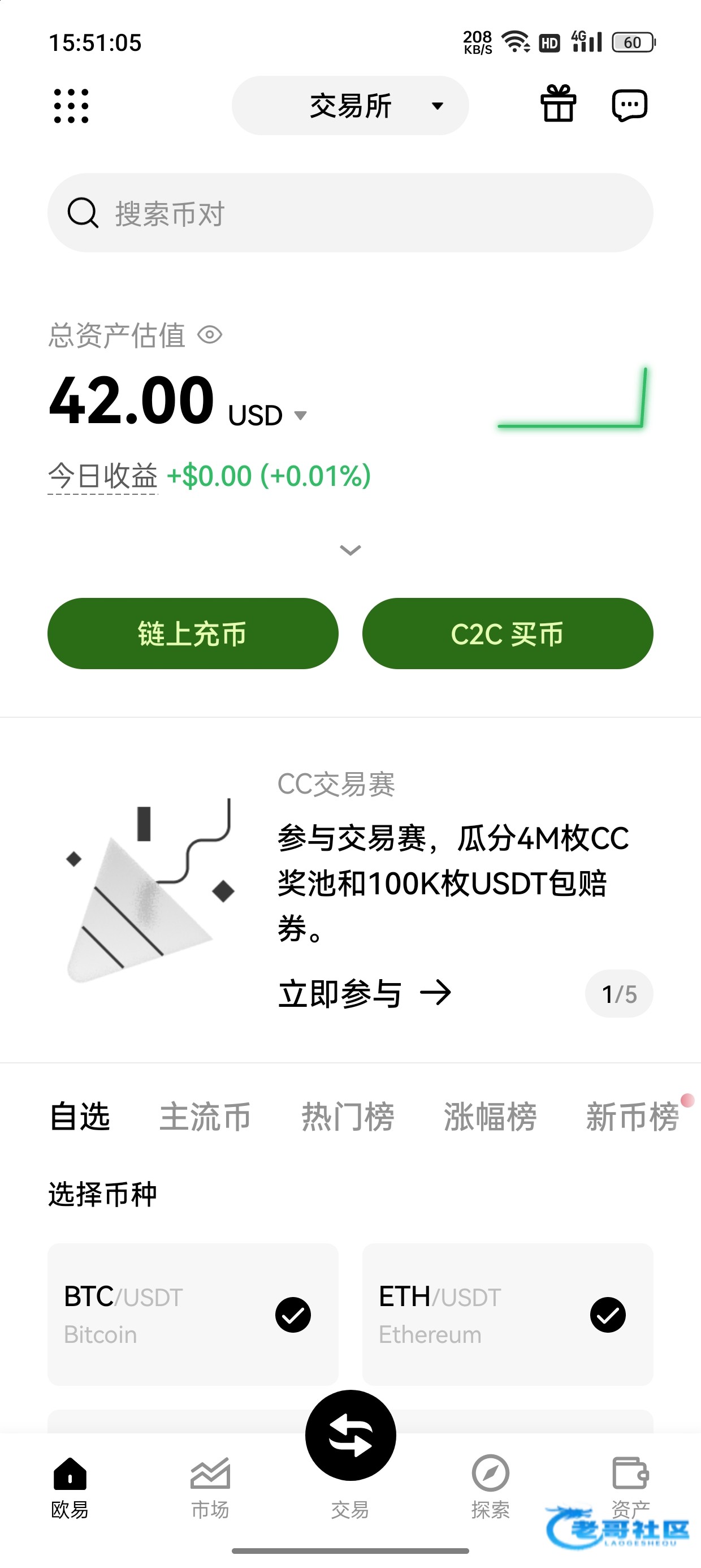Open the gift rewards icon

click(x=558, y=104)
